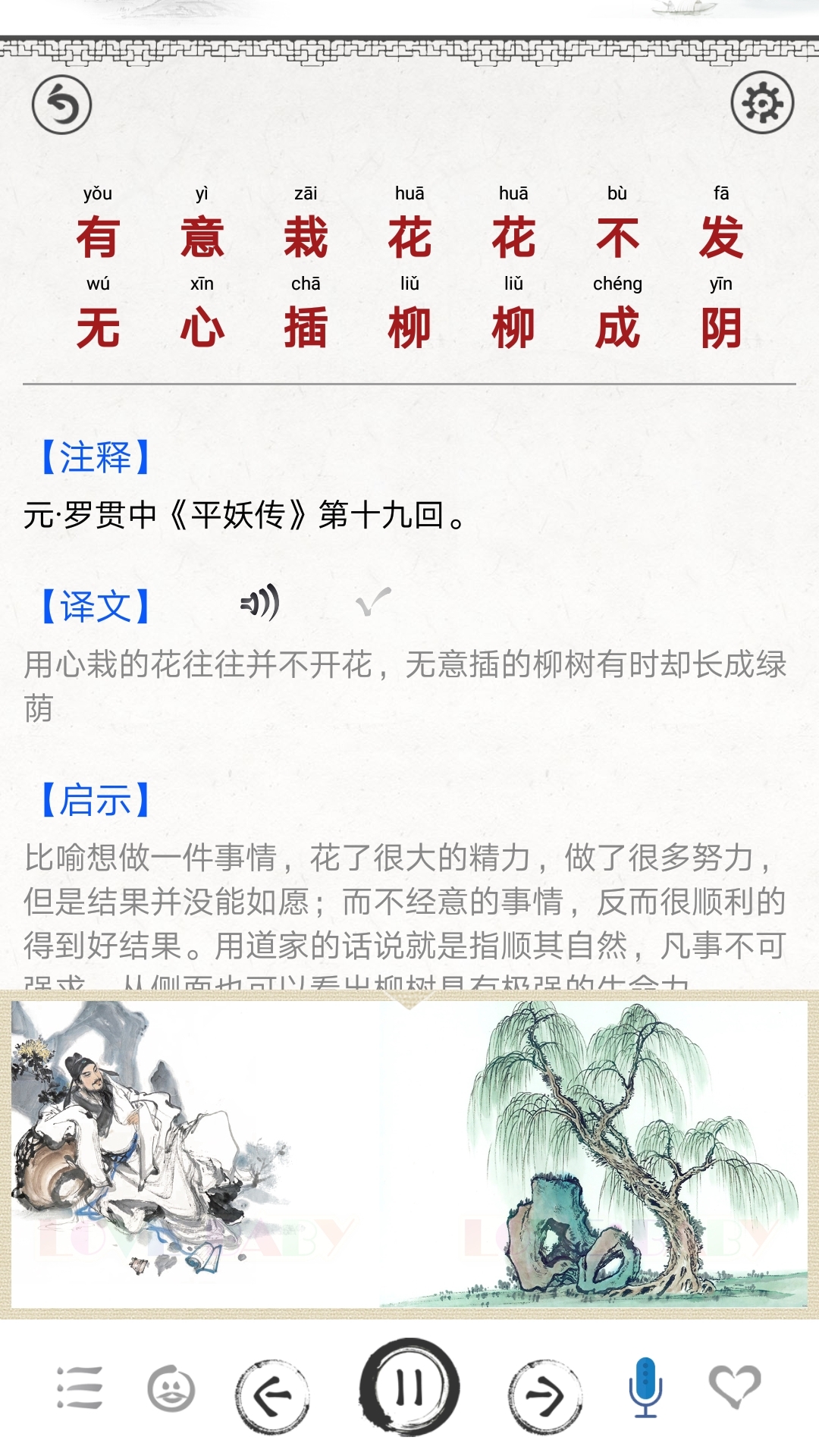Pause the audio playback
819x1456 pixels.
[x=409, y=1388]
